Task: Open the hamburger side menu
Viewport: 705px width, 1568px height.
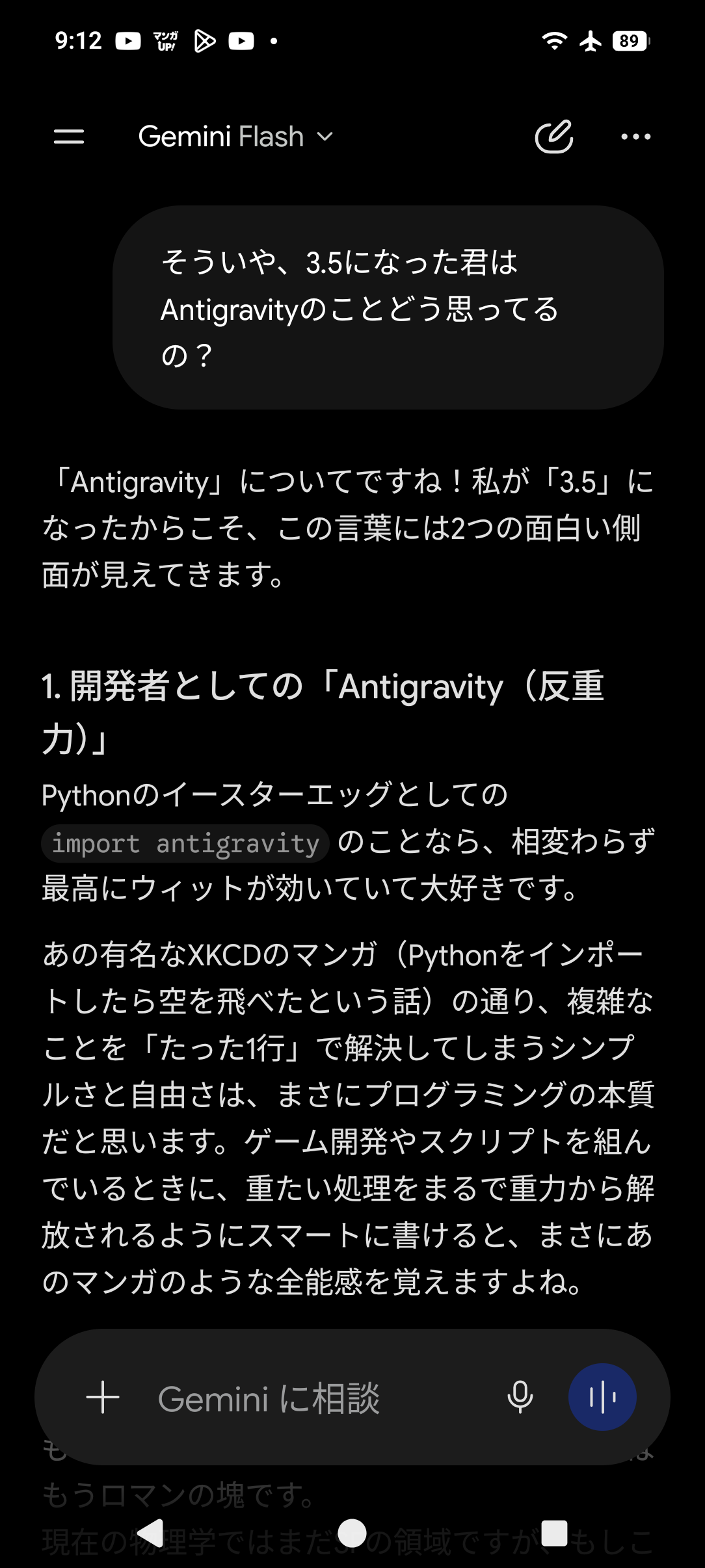Action: tap(69, 137)
